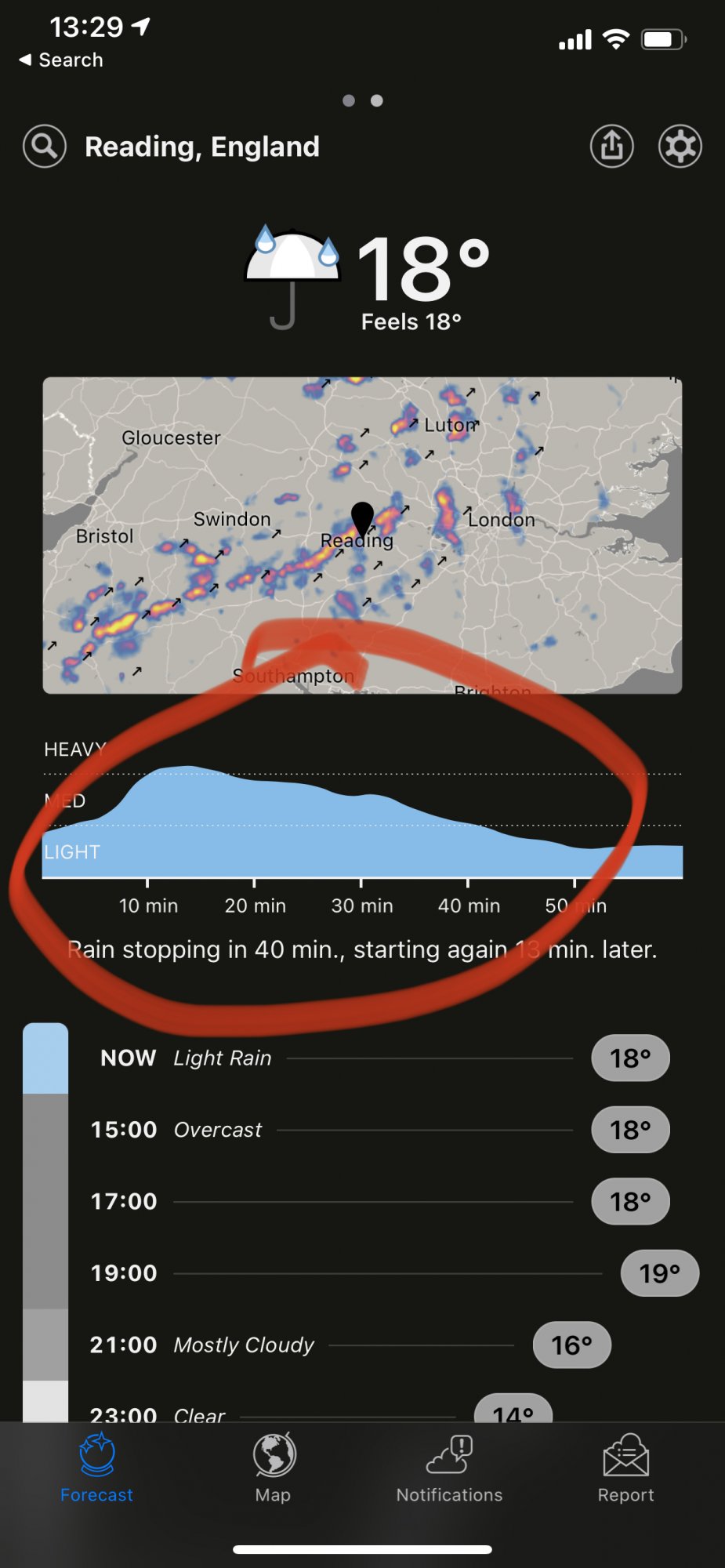Return to Search via back link
Screen dimensions: 725x1568
[61, 60]
